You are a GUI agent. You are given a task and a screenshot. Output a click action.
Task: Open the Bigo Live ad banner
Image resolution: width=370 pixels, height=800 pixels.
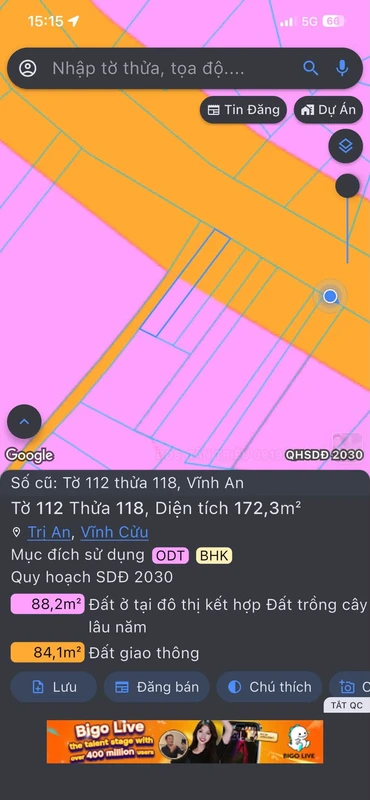point(185,741)
